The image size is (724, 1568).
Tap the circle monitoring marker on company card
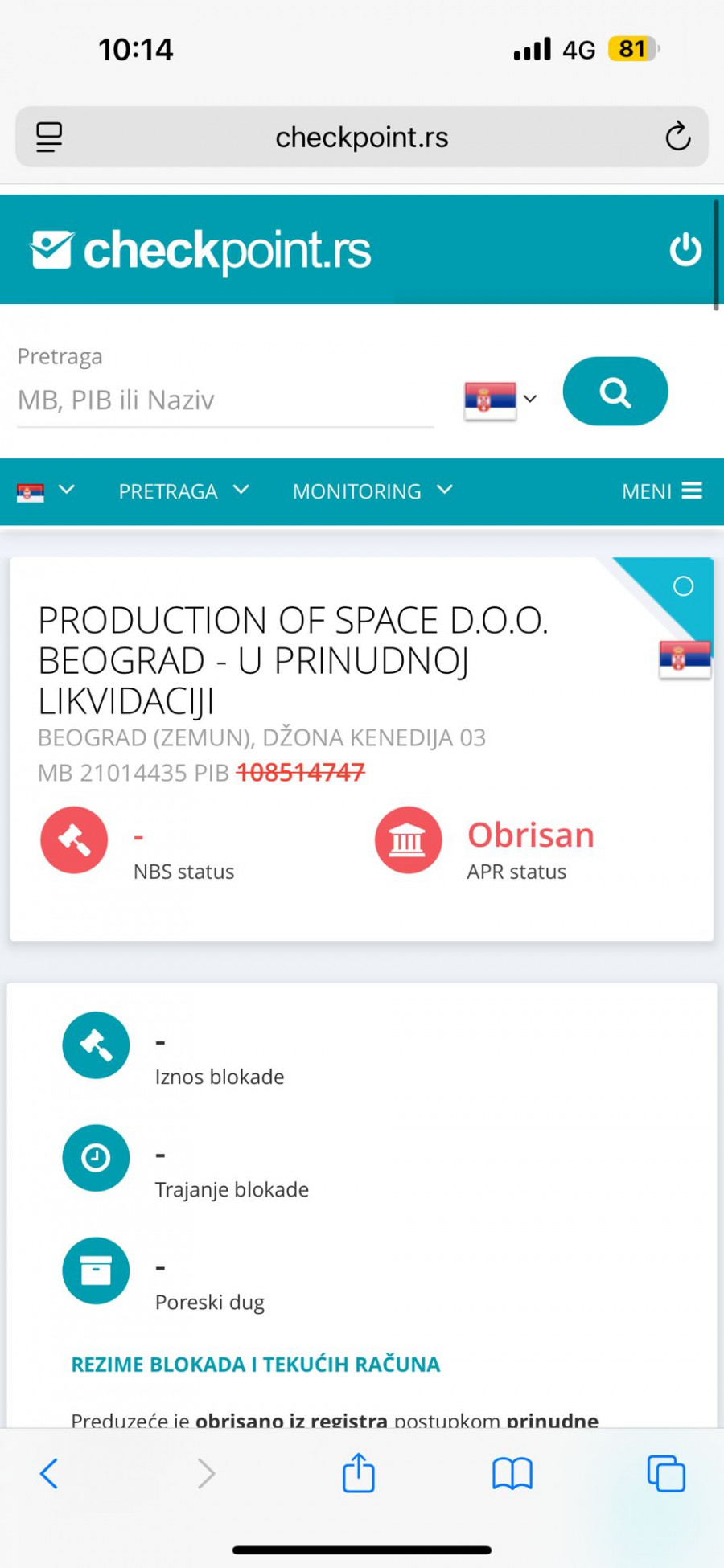pos(683,586)
